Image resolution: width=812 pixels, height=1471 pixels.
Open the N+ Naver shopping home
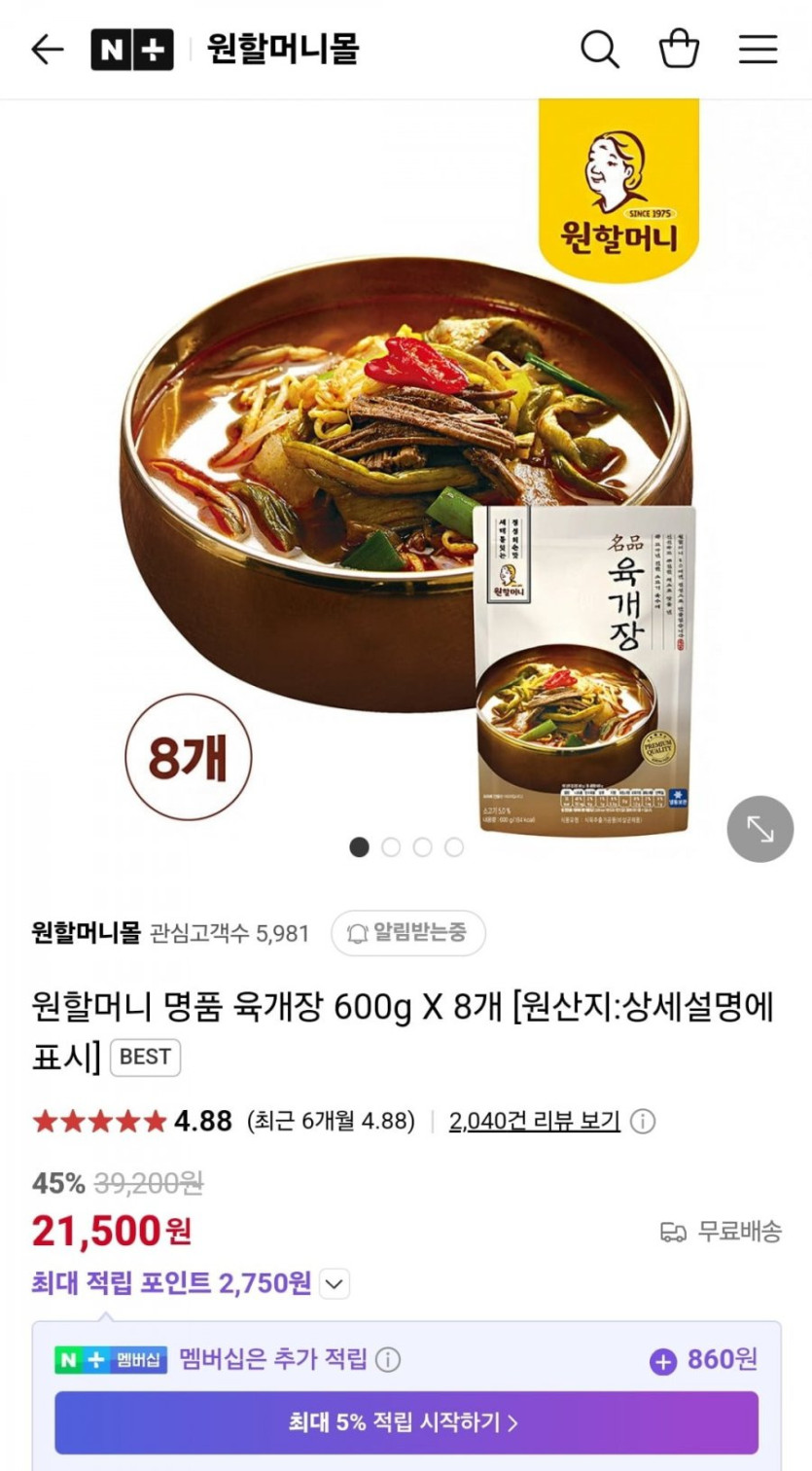point(131,50)
